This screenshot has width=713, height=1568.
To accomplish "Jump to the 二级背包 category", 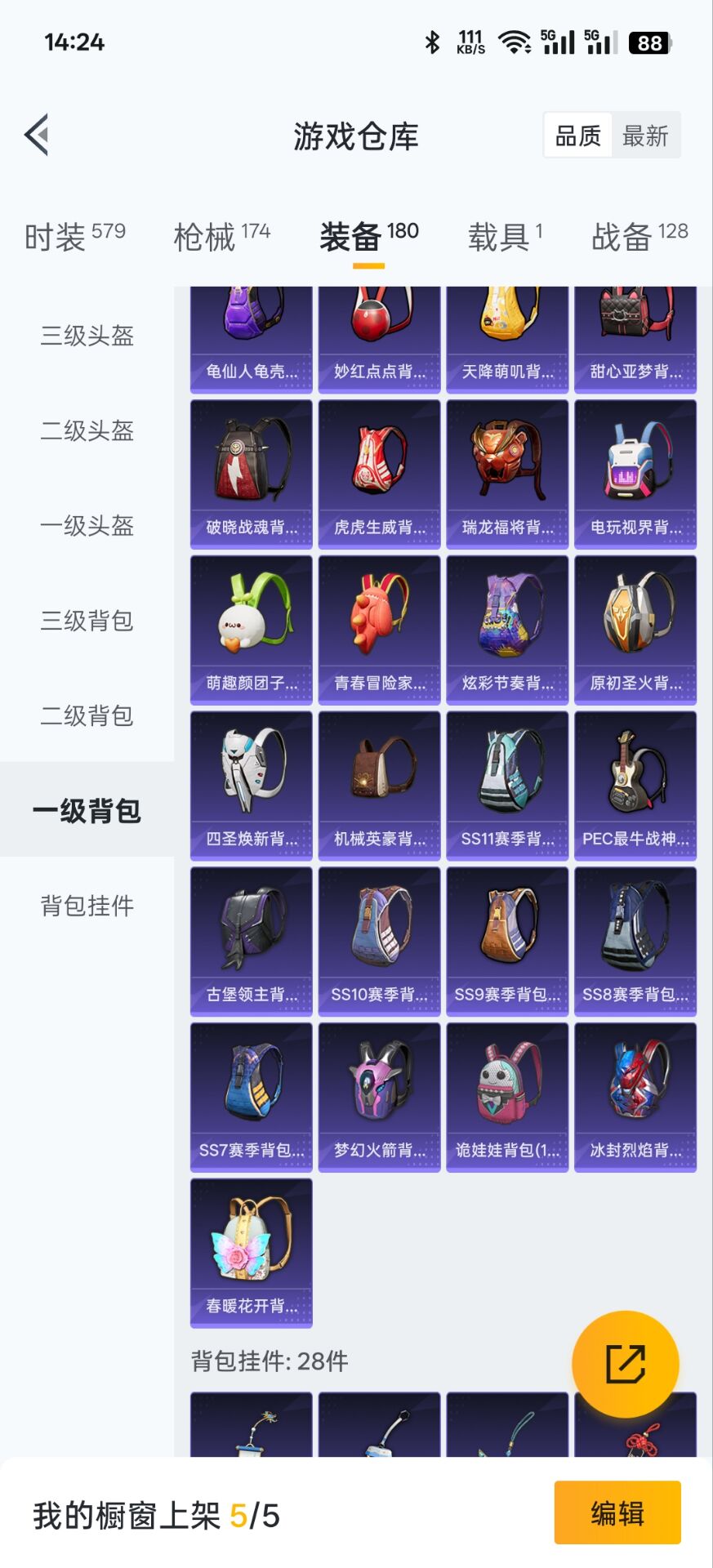I will pos(87,716).
